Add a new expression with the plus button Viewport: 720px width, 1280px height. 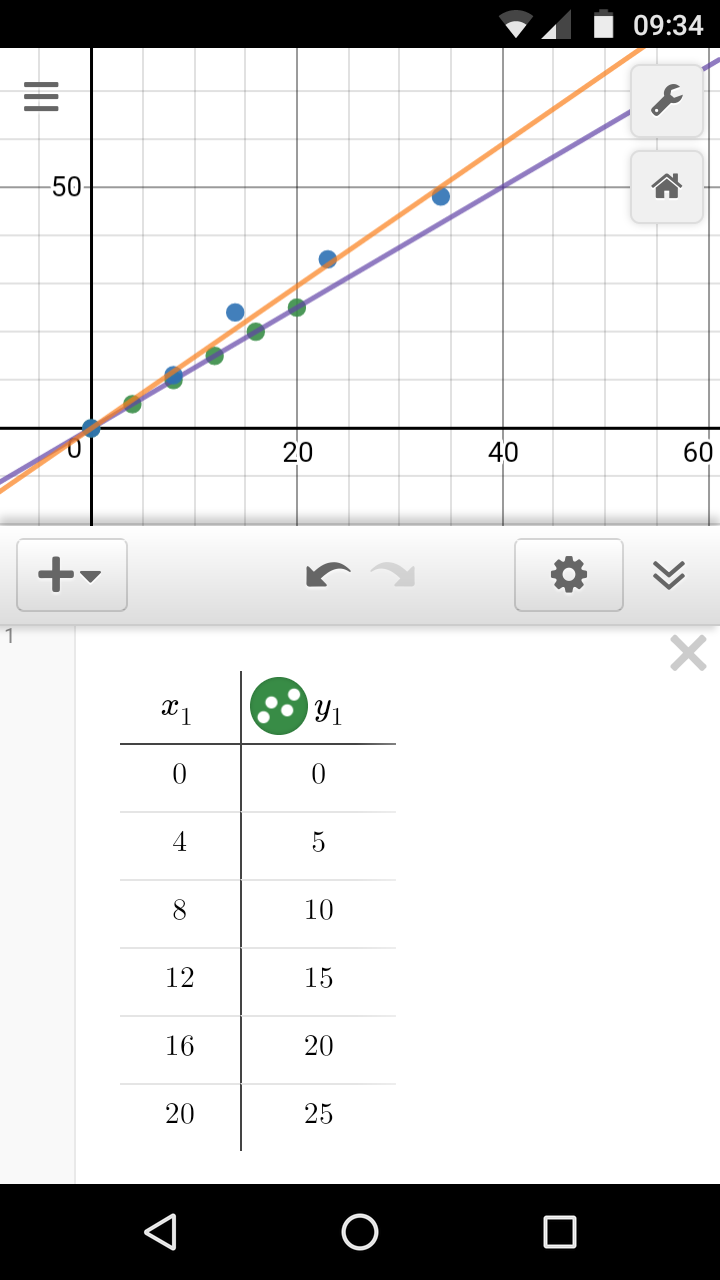58,575
